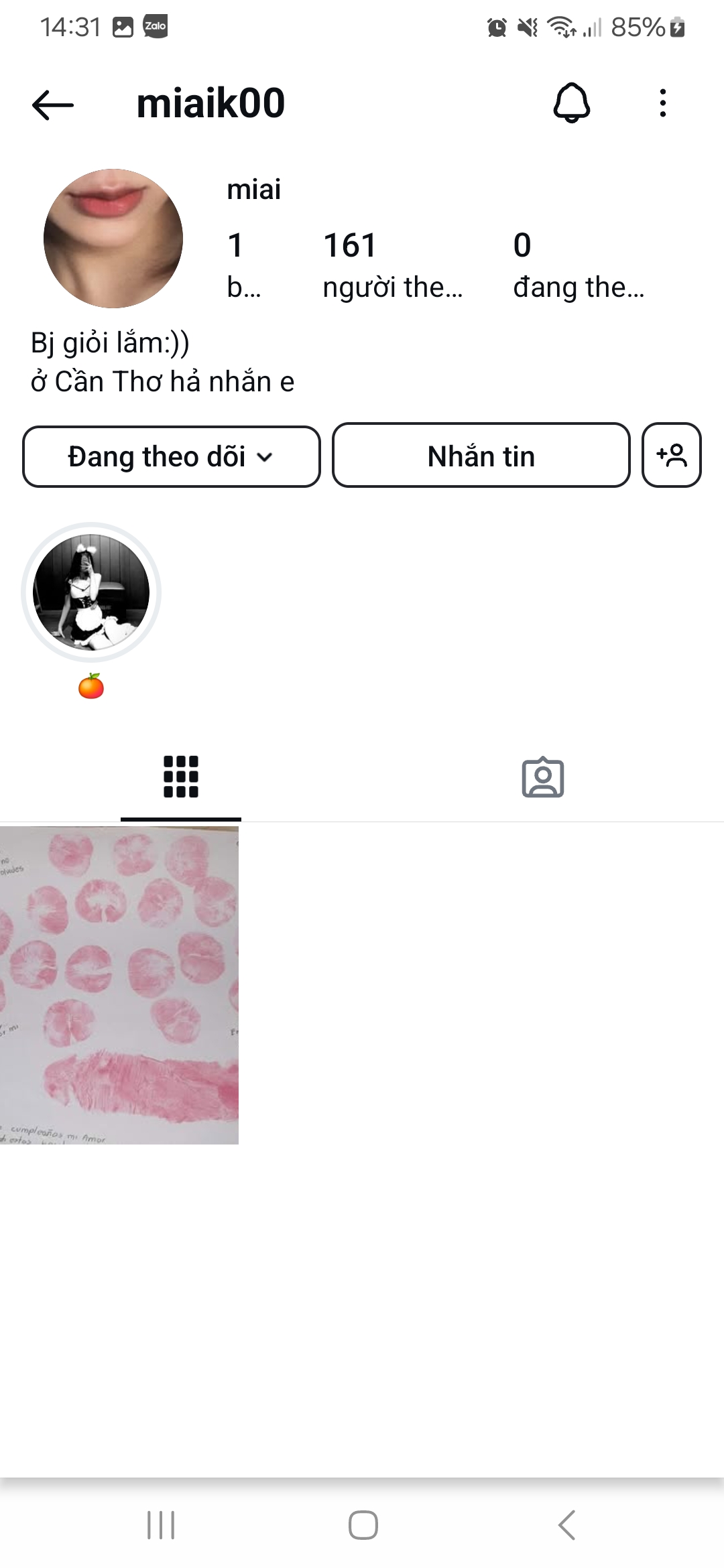This screenshot has height=1568, width=724.
Task: Expand the Đang theo dõi dropdown
Action: (x=172, y=456)
